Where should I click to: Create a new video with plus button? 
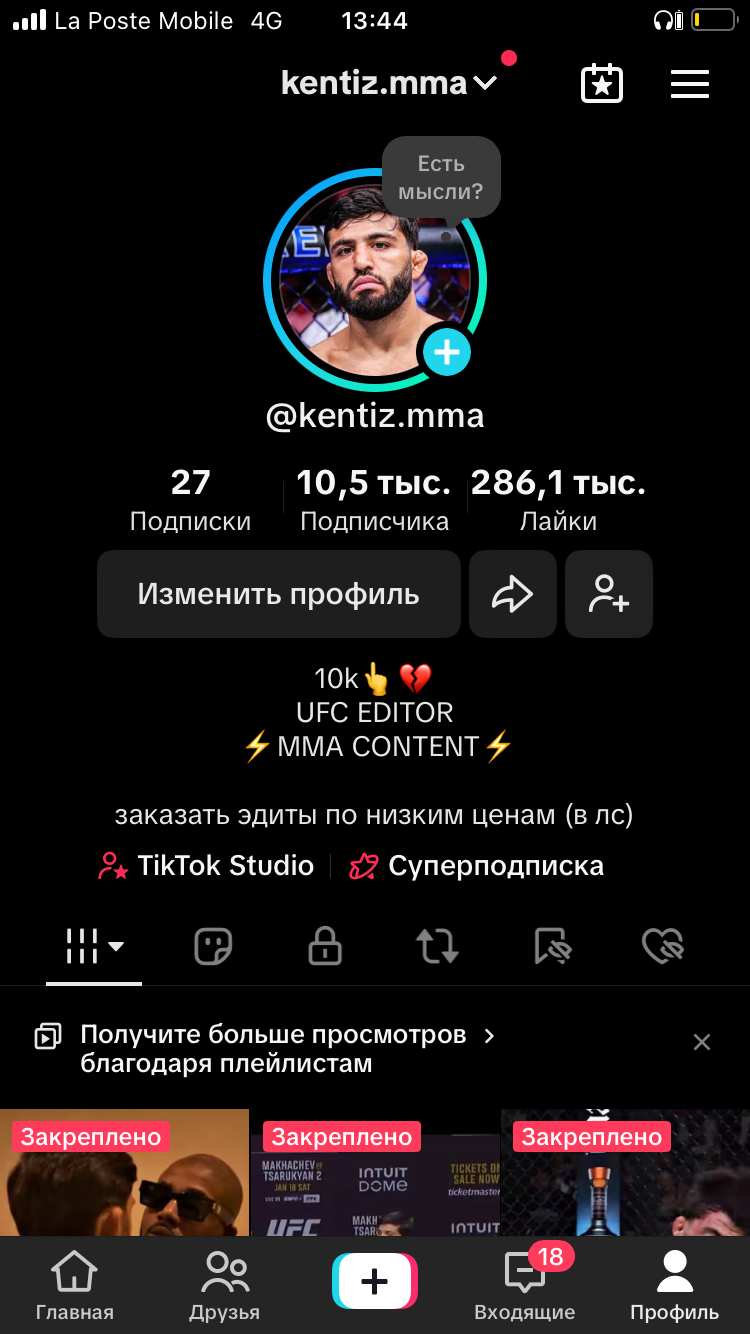(375, 1281)
